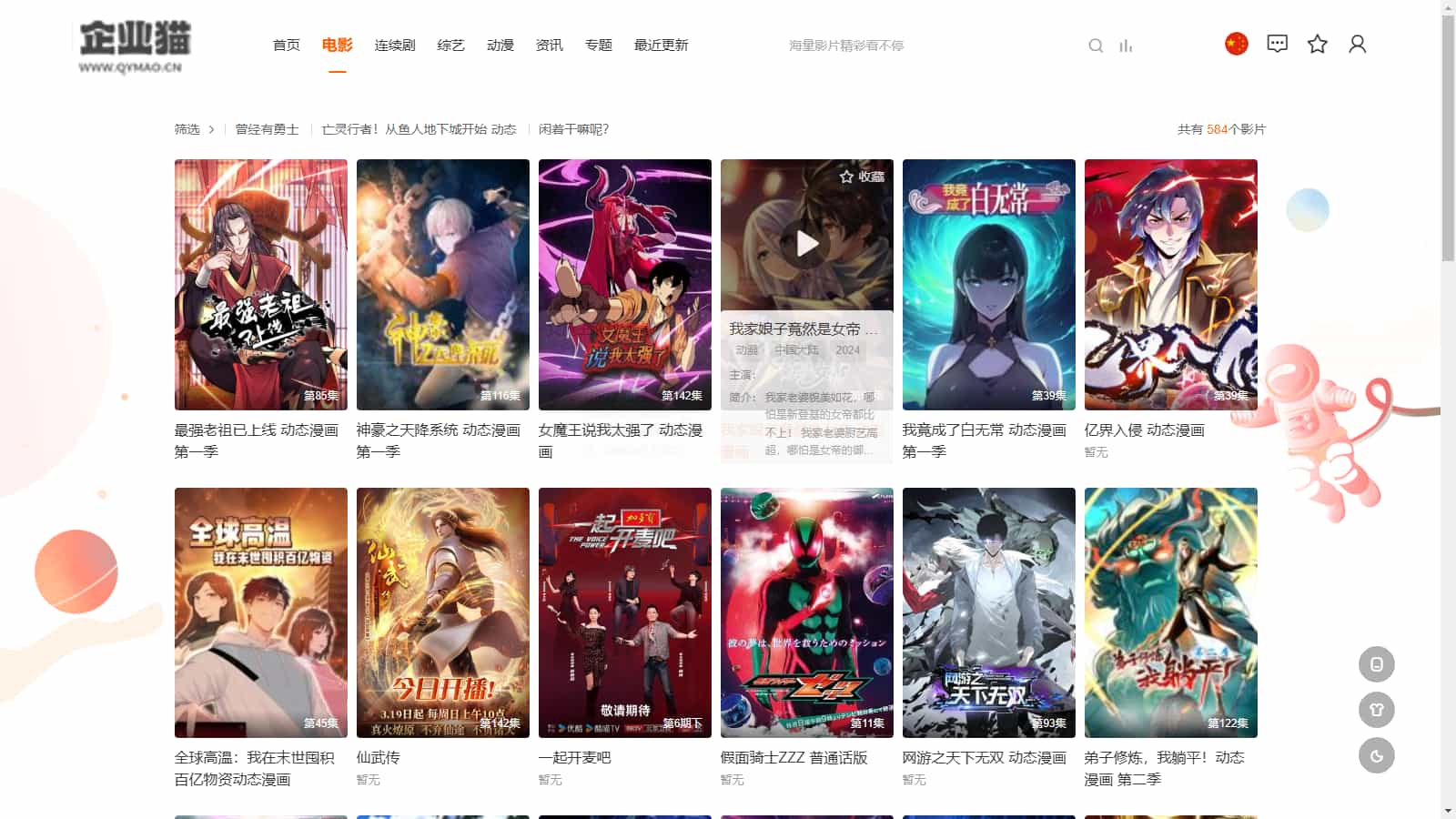Open 假面骑士ZZZ 普通话版 card

tap(807, 612)
